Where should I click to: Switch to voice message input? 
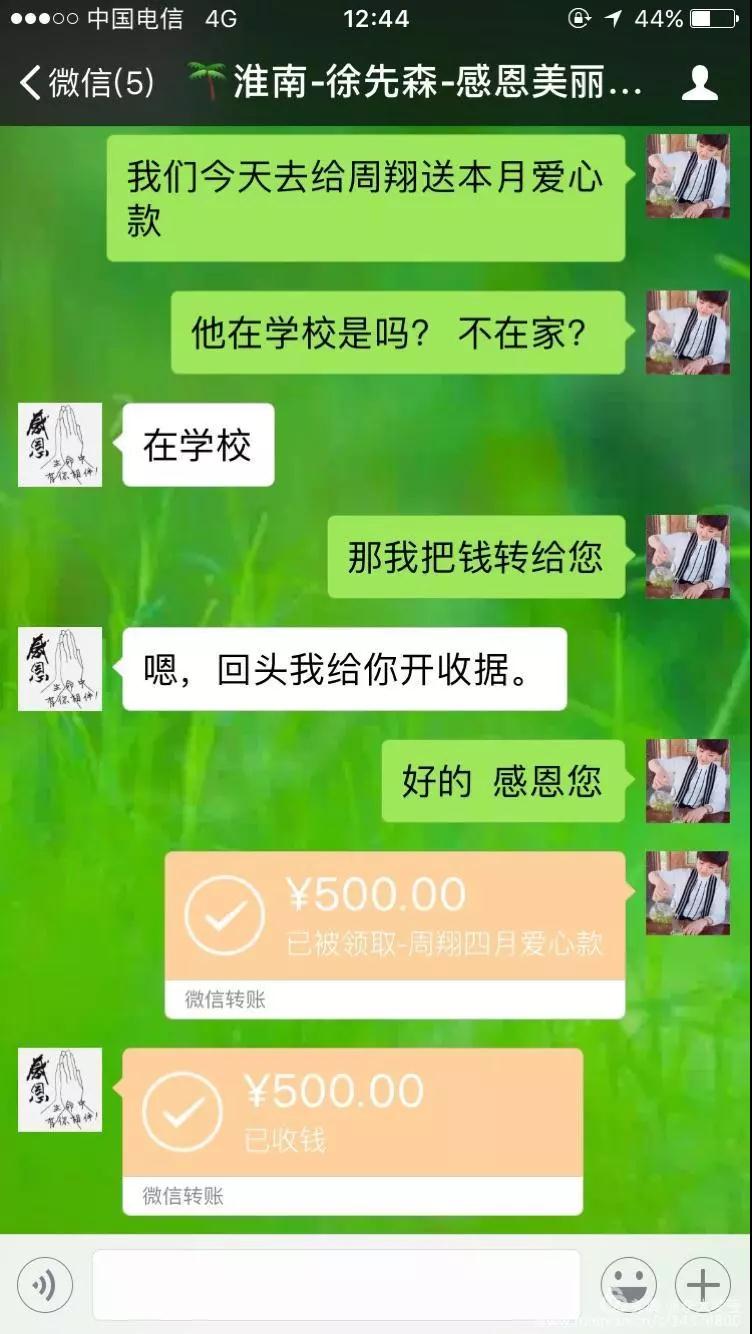[x=45, y=1285]
